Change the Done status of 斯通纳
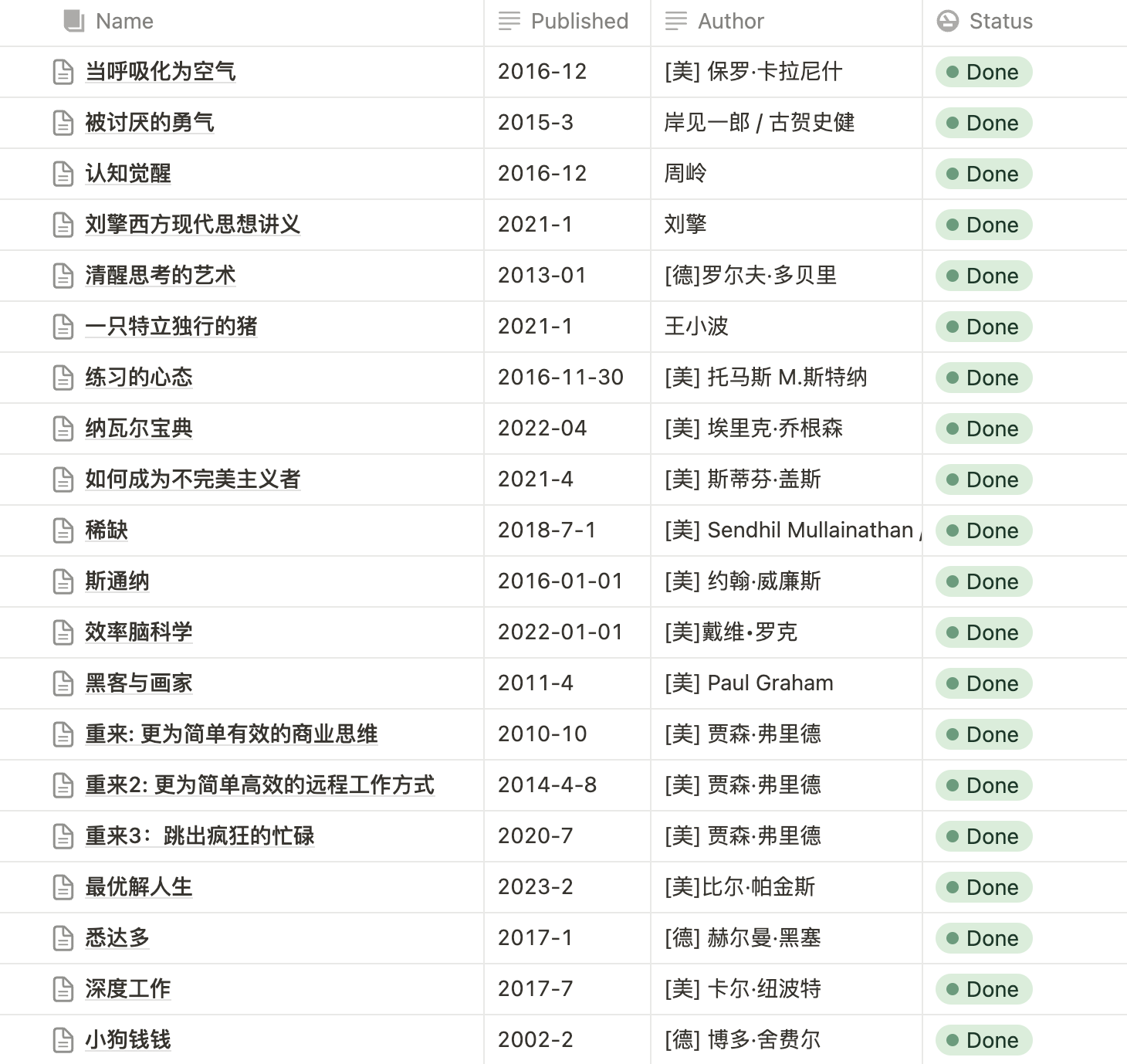This screenshot has width=1127, height=1064. [x=983, y=581]
